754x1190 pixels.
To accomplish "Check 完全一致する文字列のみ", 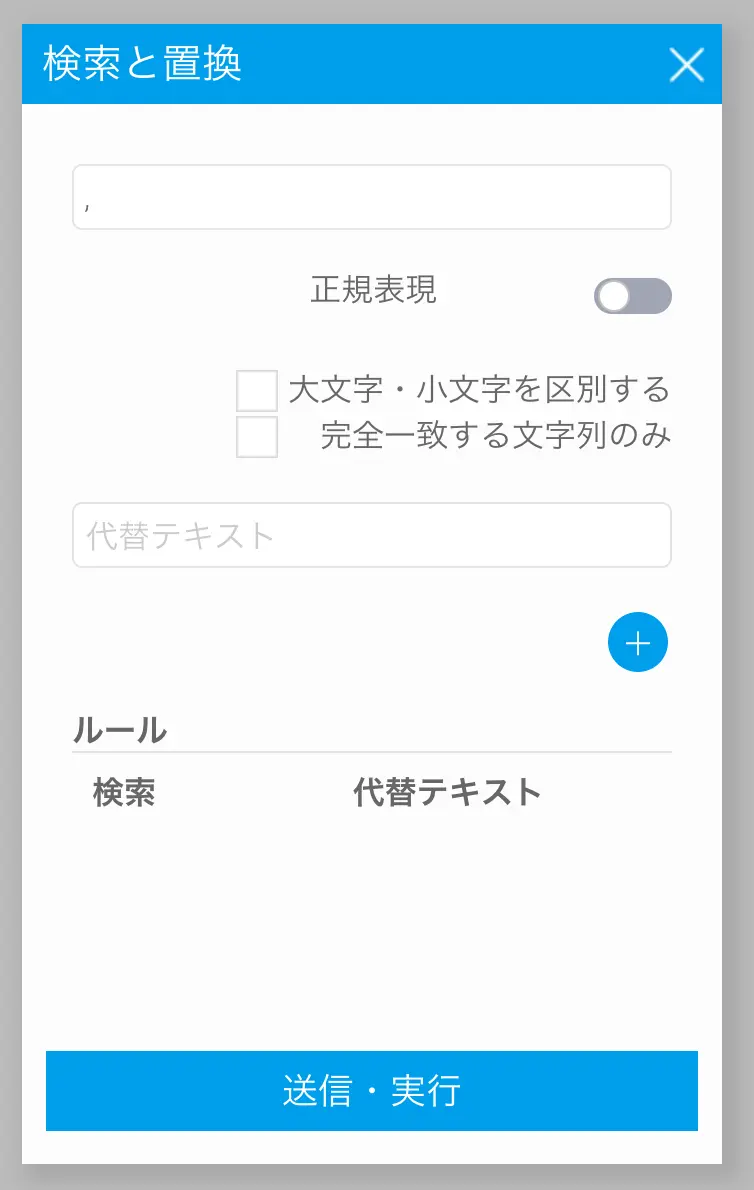I will (257, 437).
